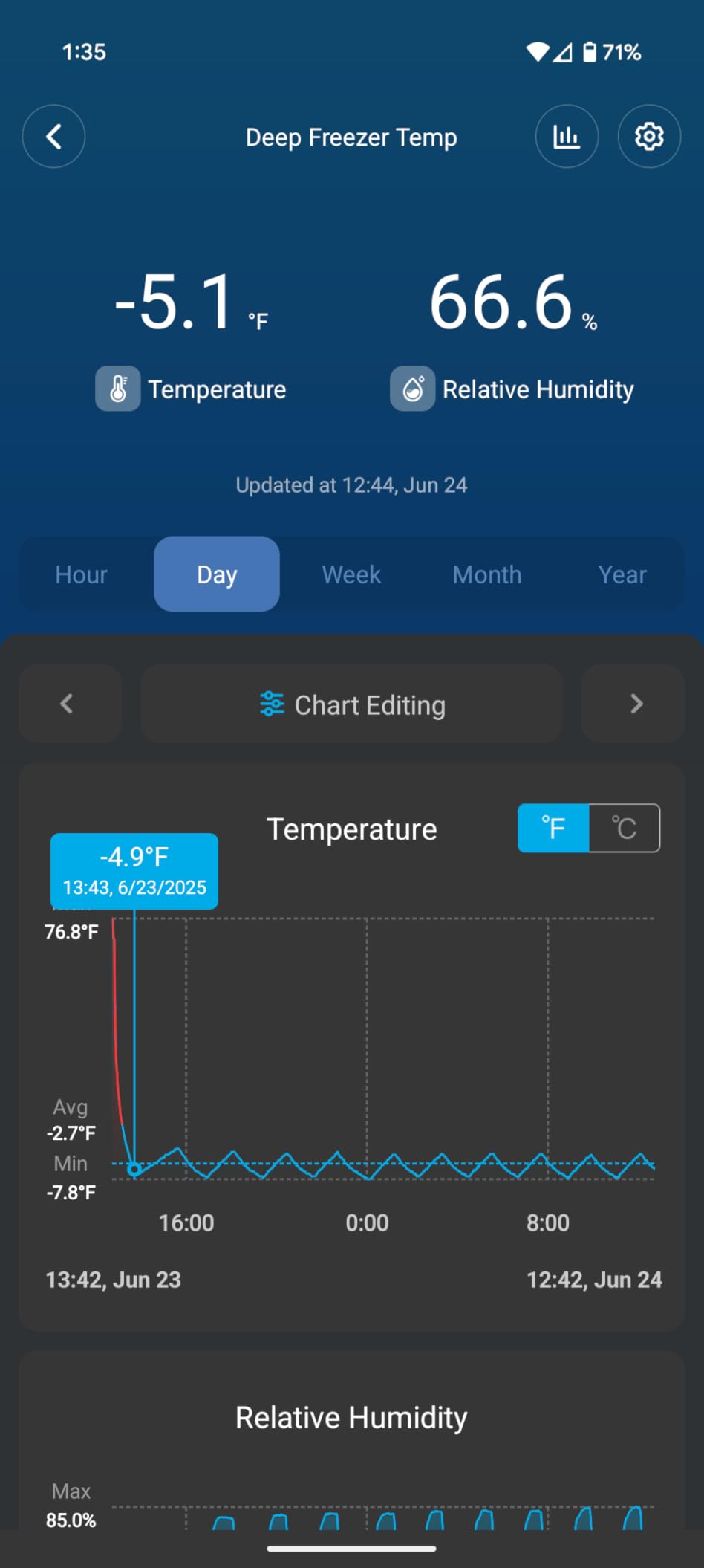This screenshot has height=1568, width=704.
Task: Show the Month view
Action: pos(487,574)
